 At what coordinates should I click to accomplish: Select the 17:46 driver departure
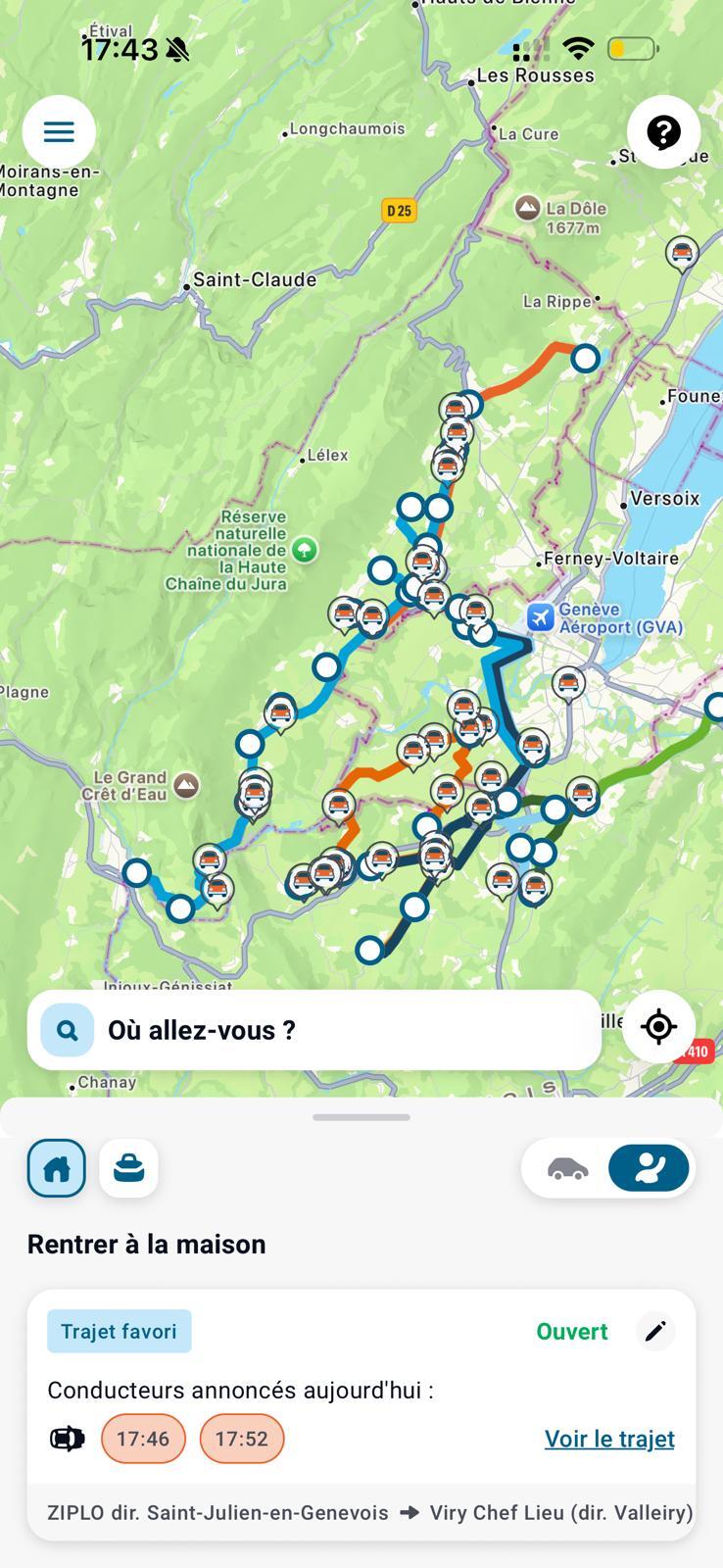point(143,1439)
